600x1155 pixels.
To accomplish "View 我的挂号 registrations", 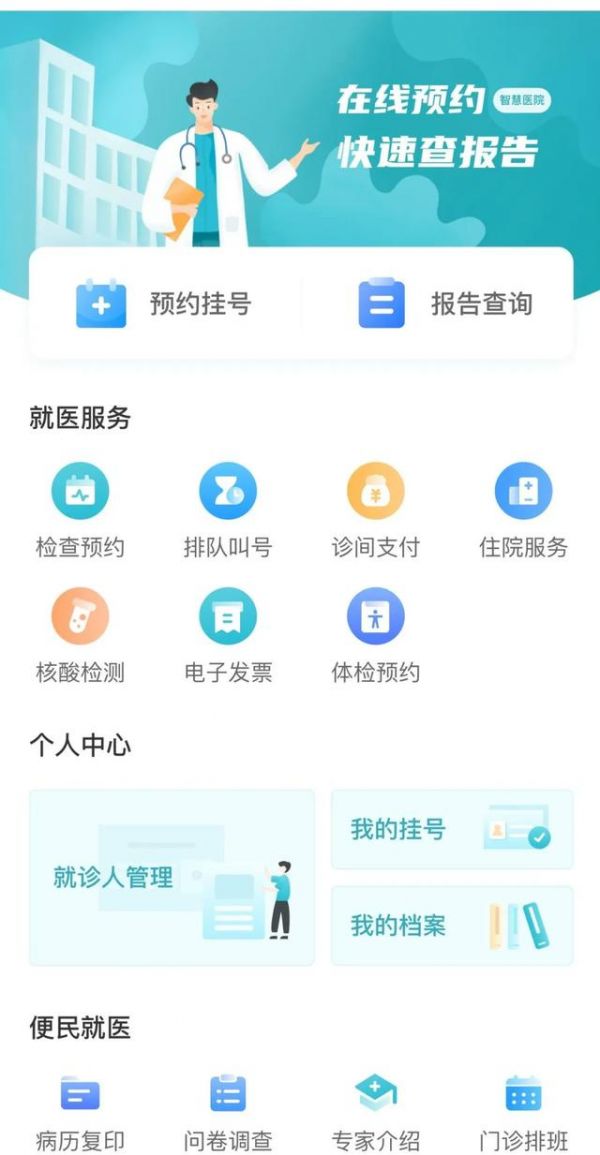I will [452, 829].
